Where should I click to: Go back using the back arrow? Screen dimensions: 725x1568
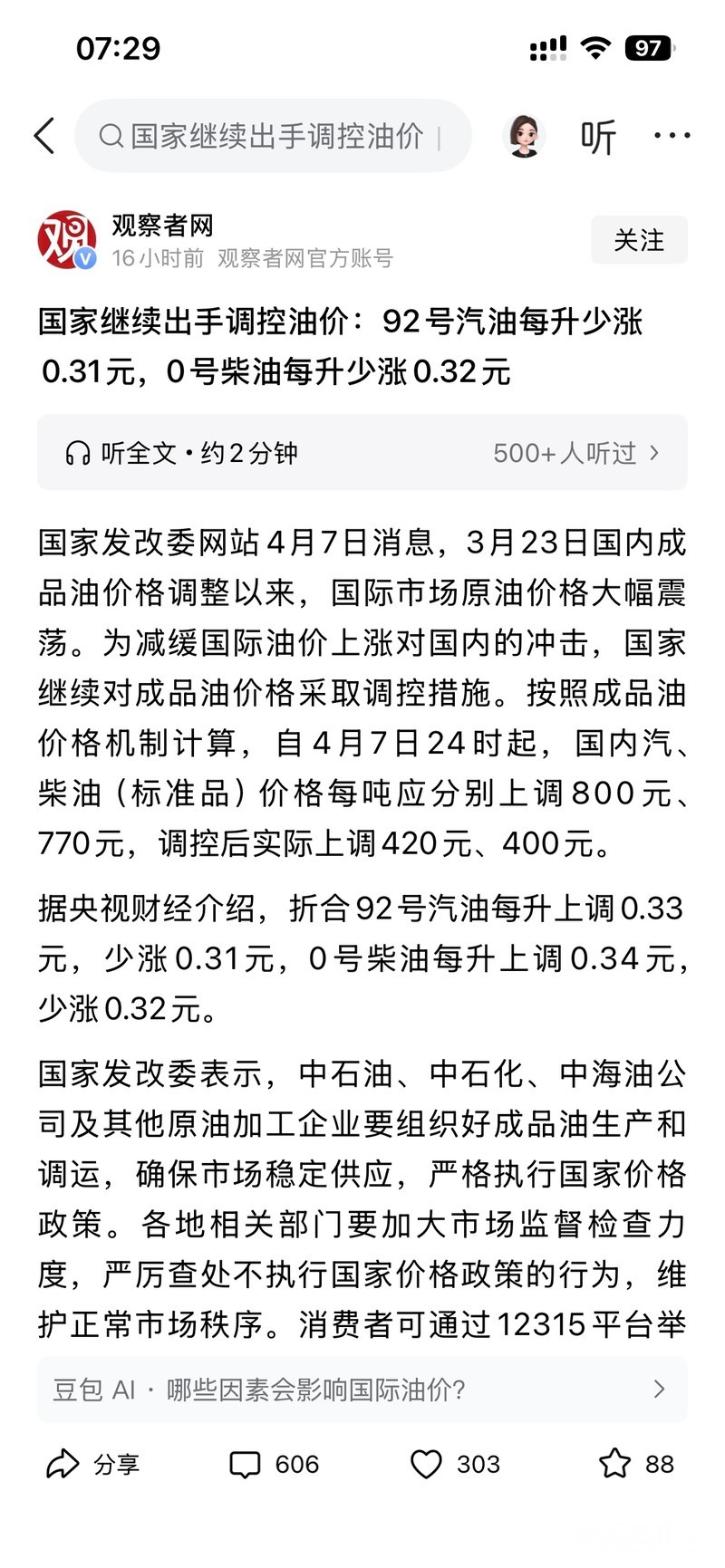point(44,136)
